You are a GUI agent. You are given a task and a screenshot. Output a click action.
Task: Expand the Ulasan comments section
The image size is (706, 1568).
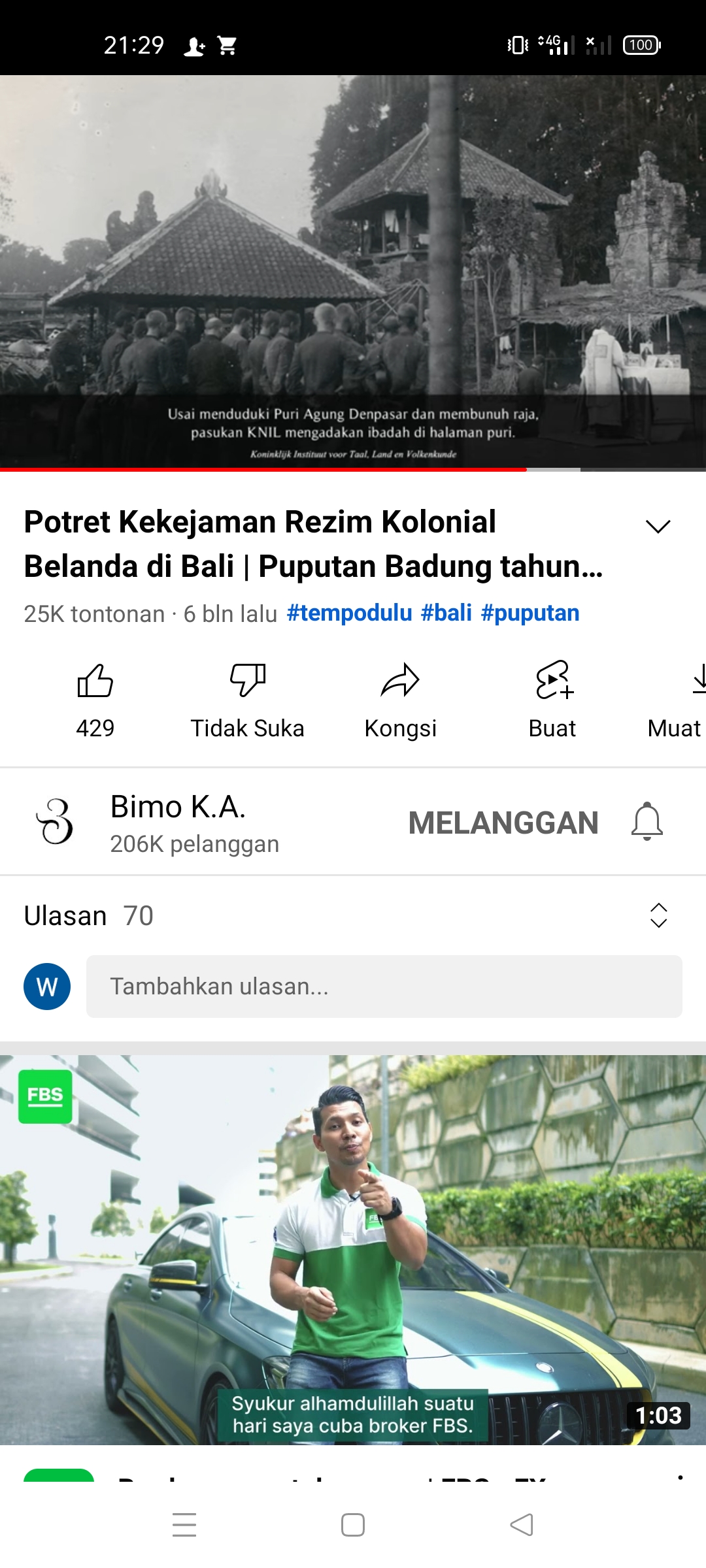click(x=658, y=915)
